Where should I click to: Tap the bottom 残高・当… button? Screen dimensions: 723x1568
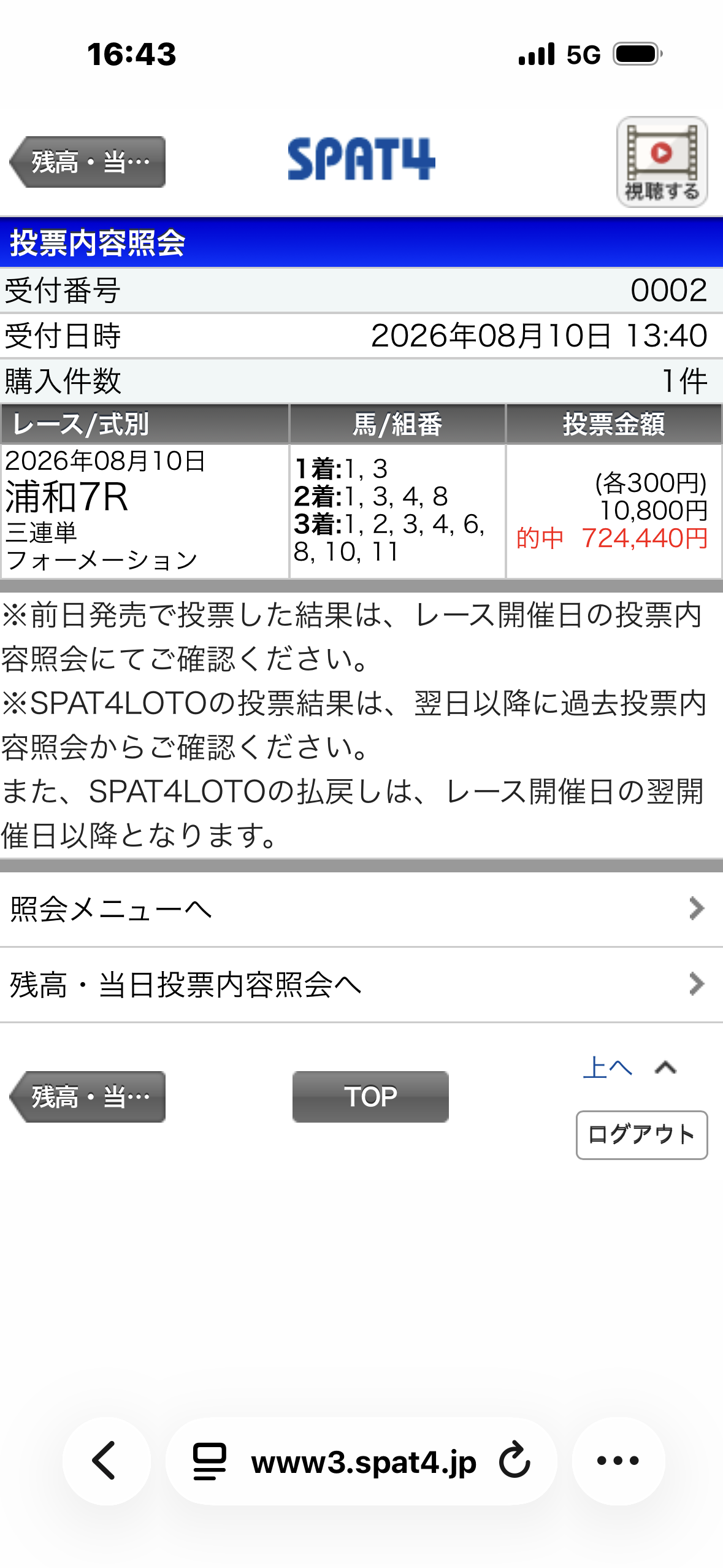click(x=88, y=1097)
